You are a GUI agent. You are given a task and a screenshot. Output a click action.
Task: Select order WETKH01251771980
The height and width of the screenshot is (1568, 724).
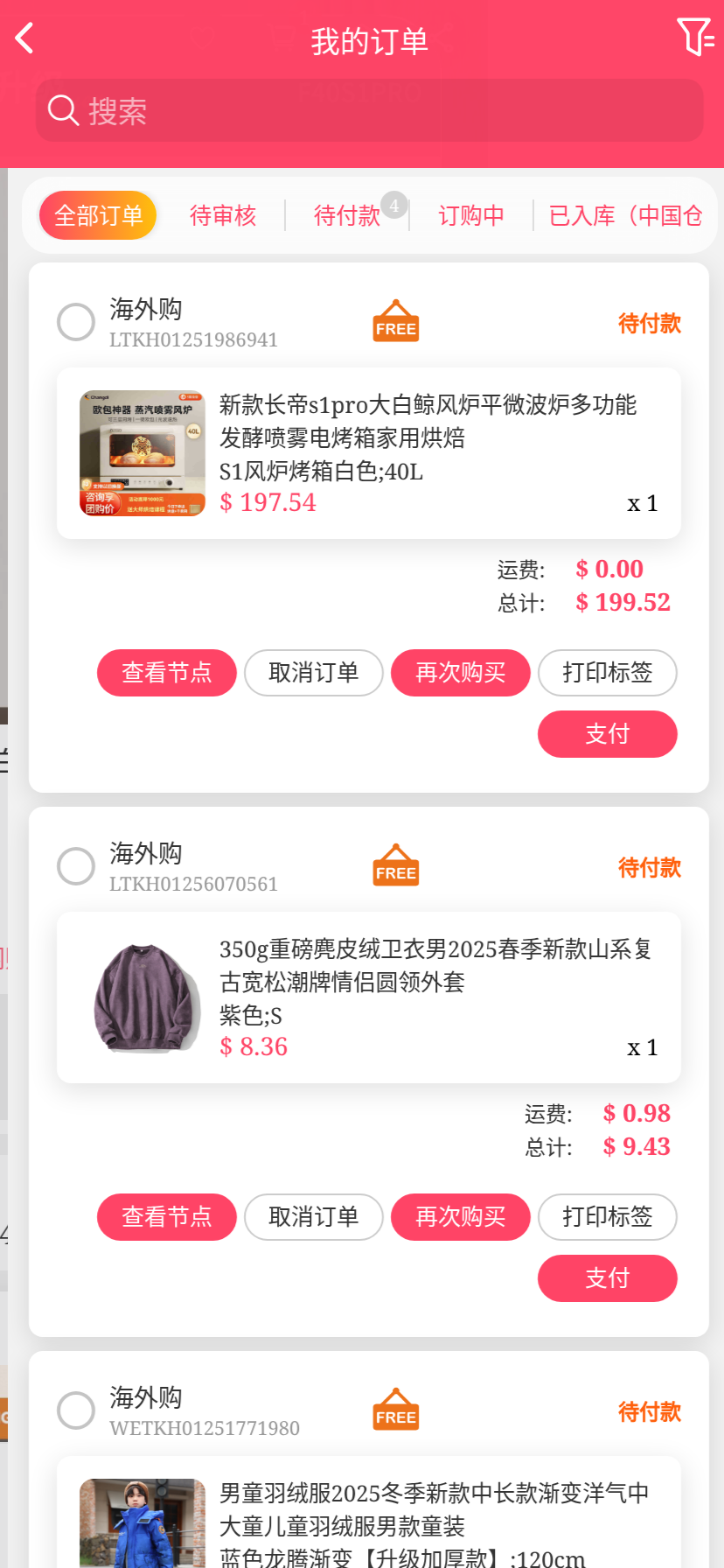[76, 1410]
